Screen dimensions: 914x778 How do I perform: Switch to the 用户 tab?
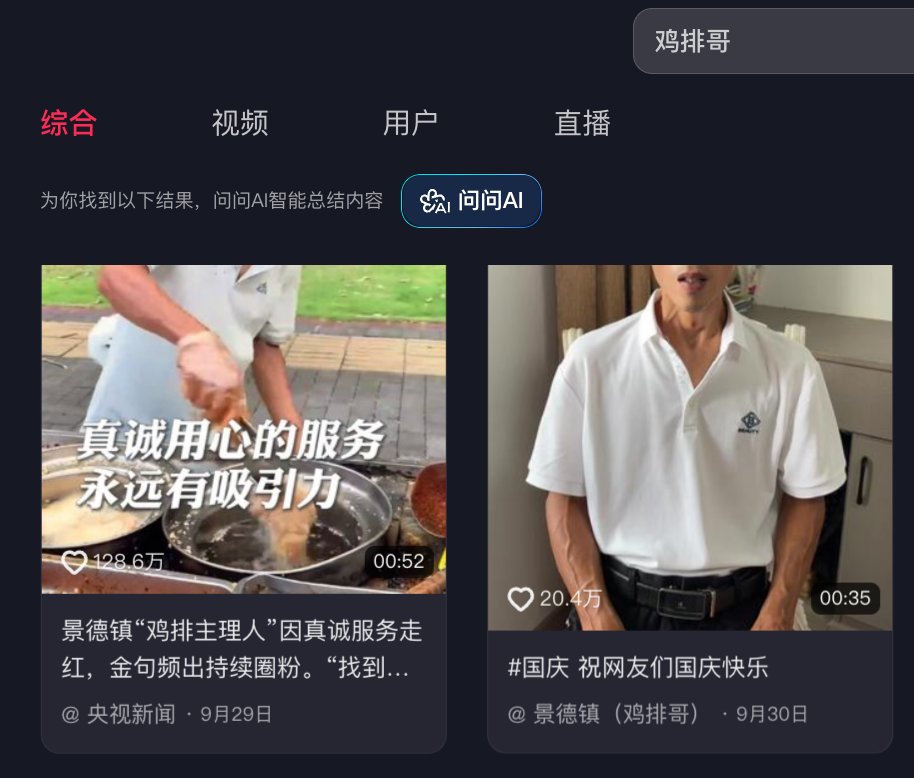click(x=410, y=123)
